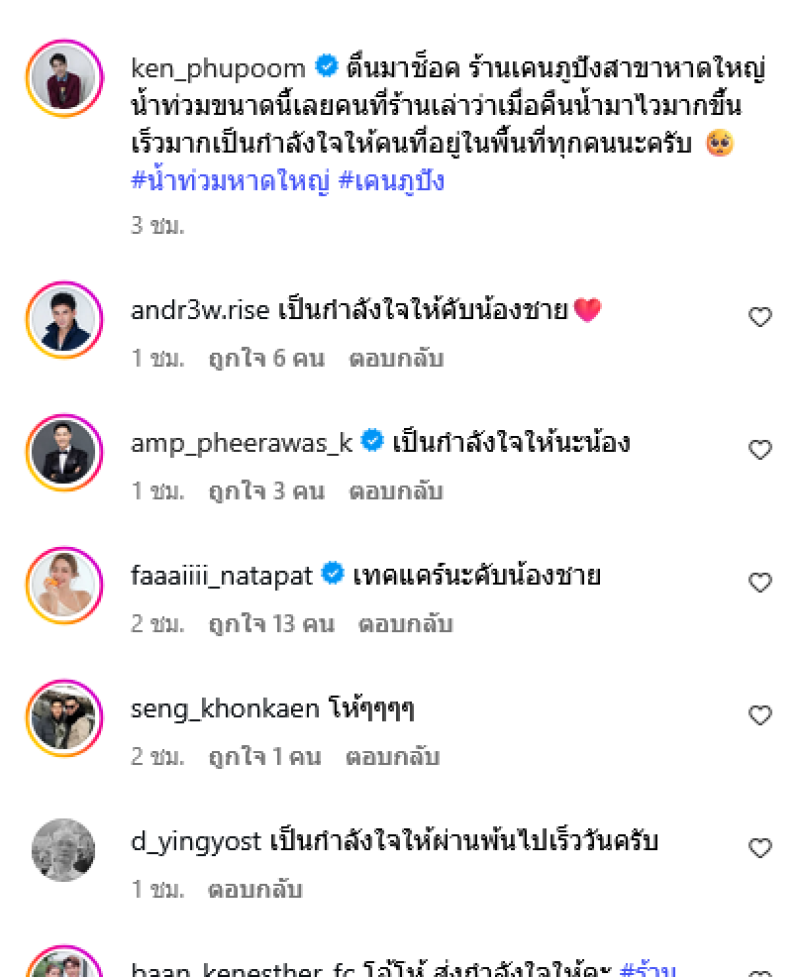Reply to seng_khonkaen's comment
The height and width of the screenshot is (977, 800).
[x=393, y=757]
